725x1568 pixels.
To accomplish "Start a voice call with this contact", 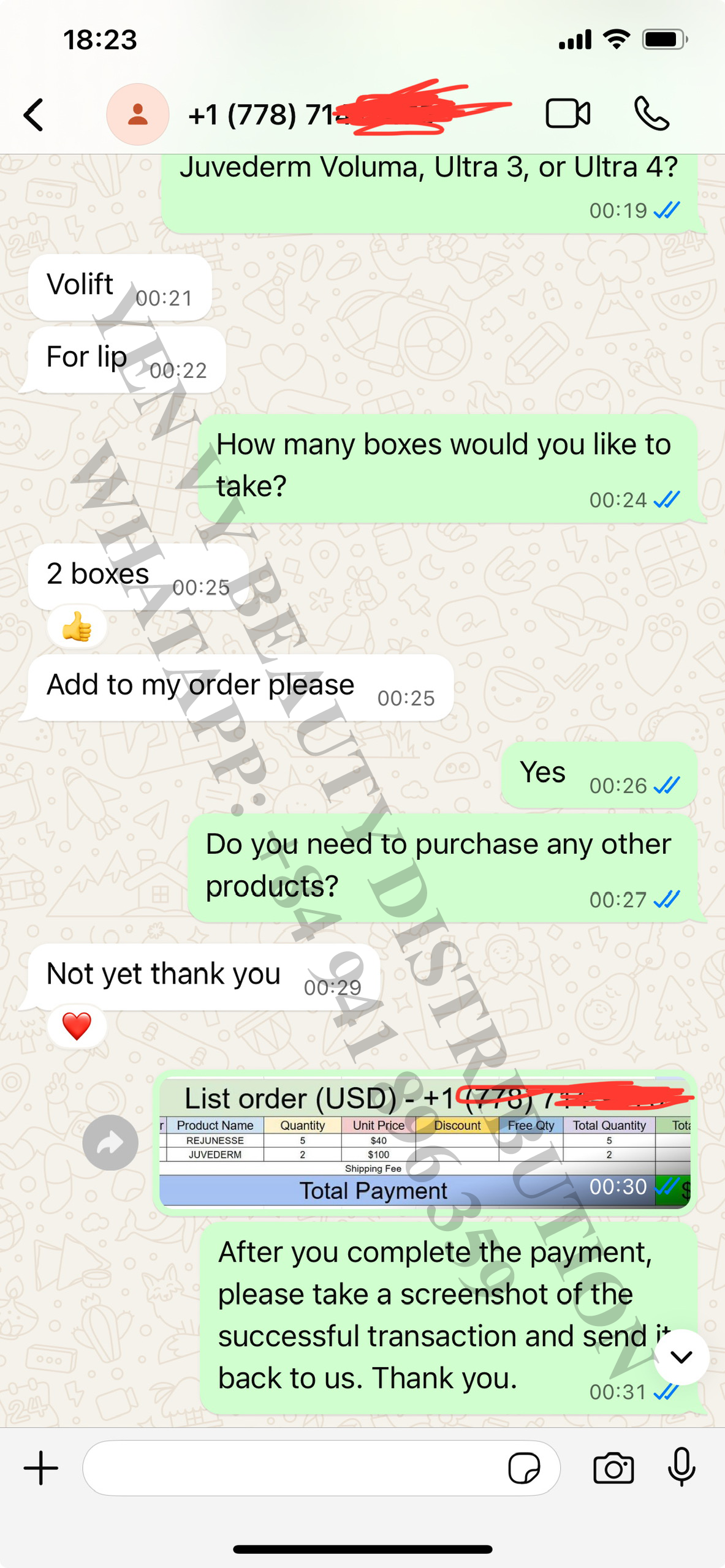I will pos(651,114).
